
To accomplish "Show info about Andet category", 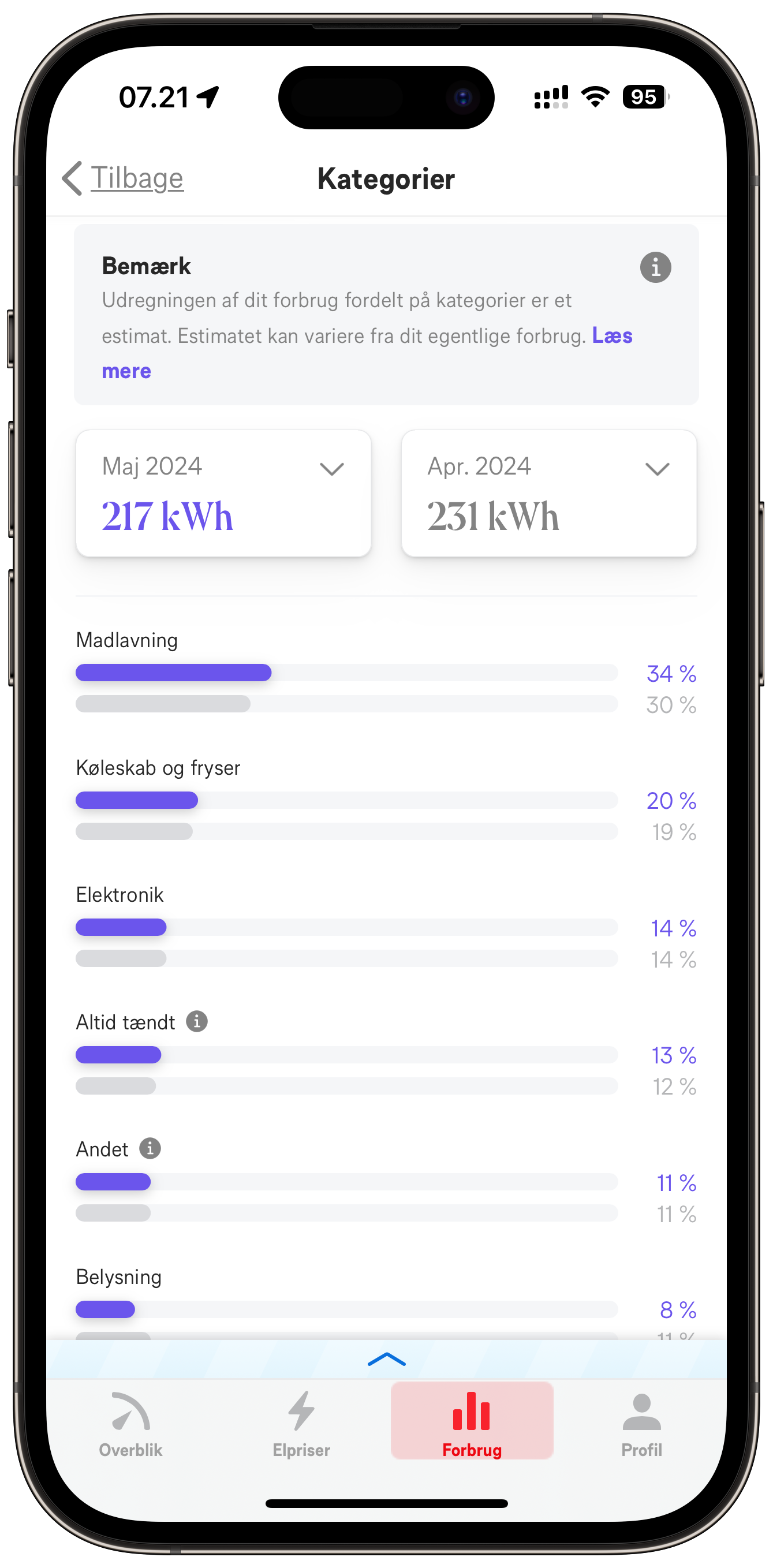I will (150, 1149).
